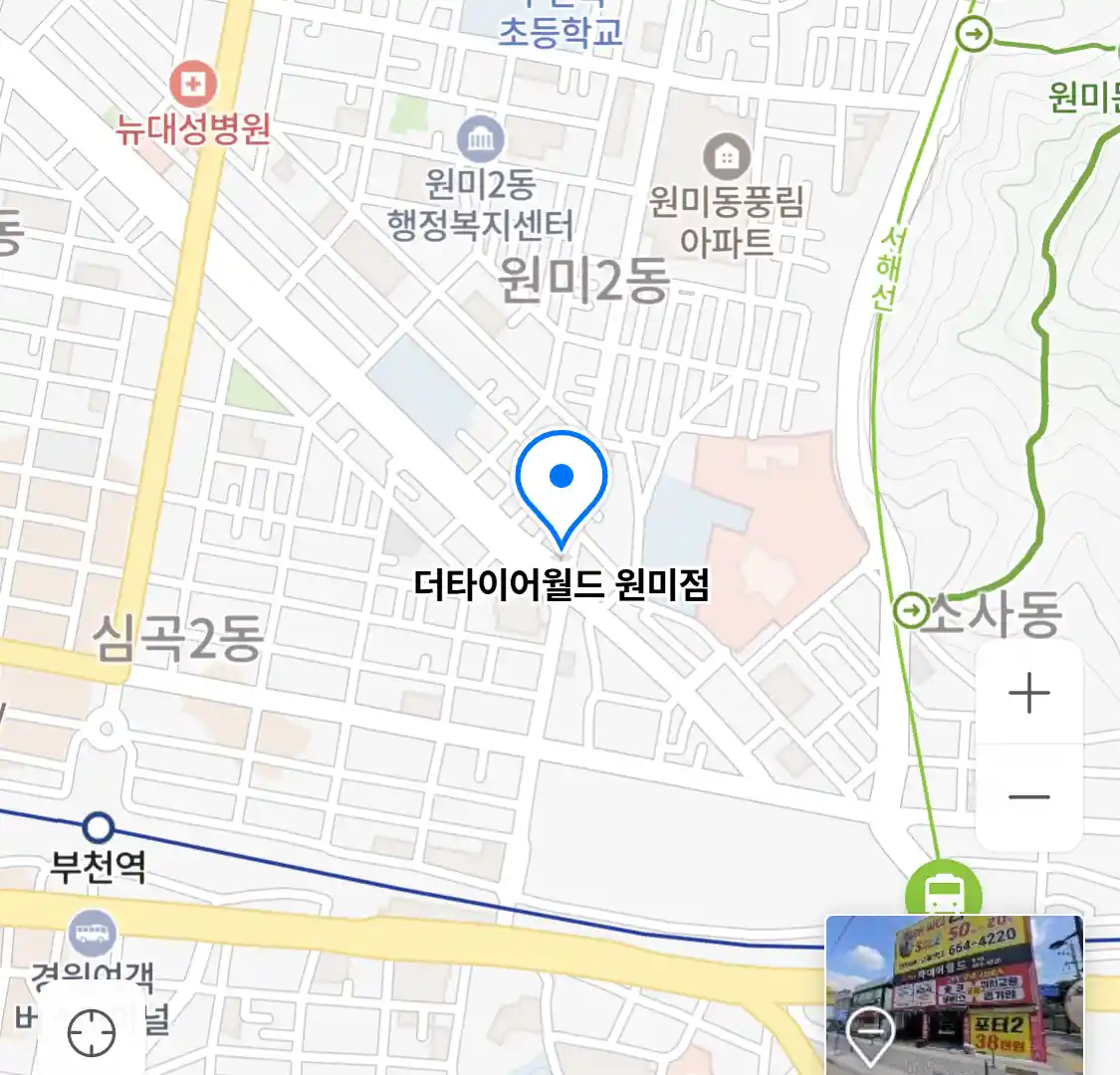
Task: Zoom in on the map
Action: click(1028, 694)
